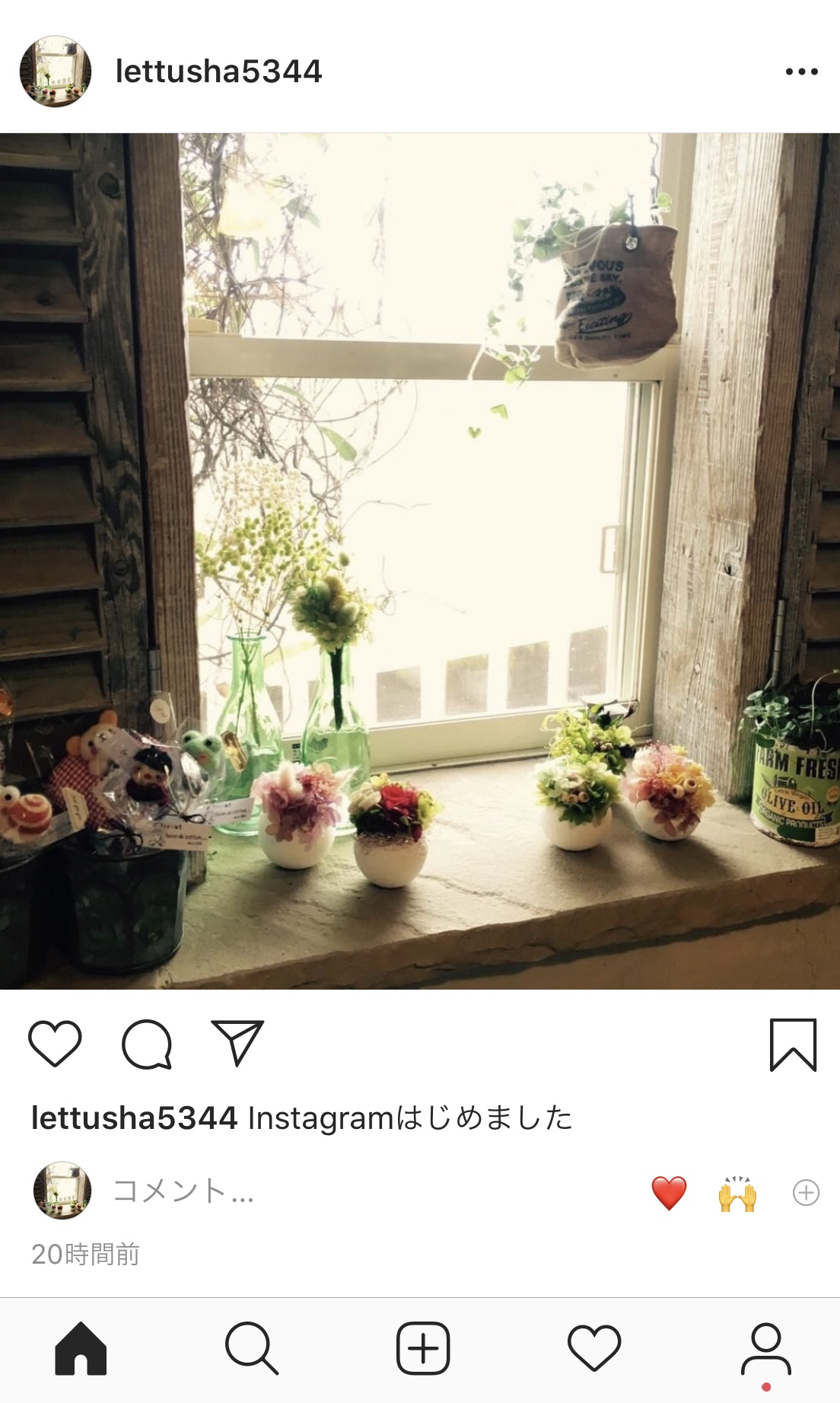Switch to the Search tab
Screen dimensions: 840x1403
252,1349
